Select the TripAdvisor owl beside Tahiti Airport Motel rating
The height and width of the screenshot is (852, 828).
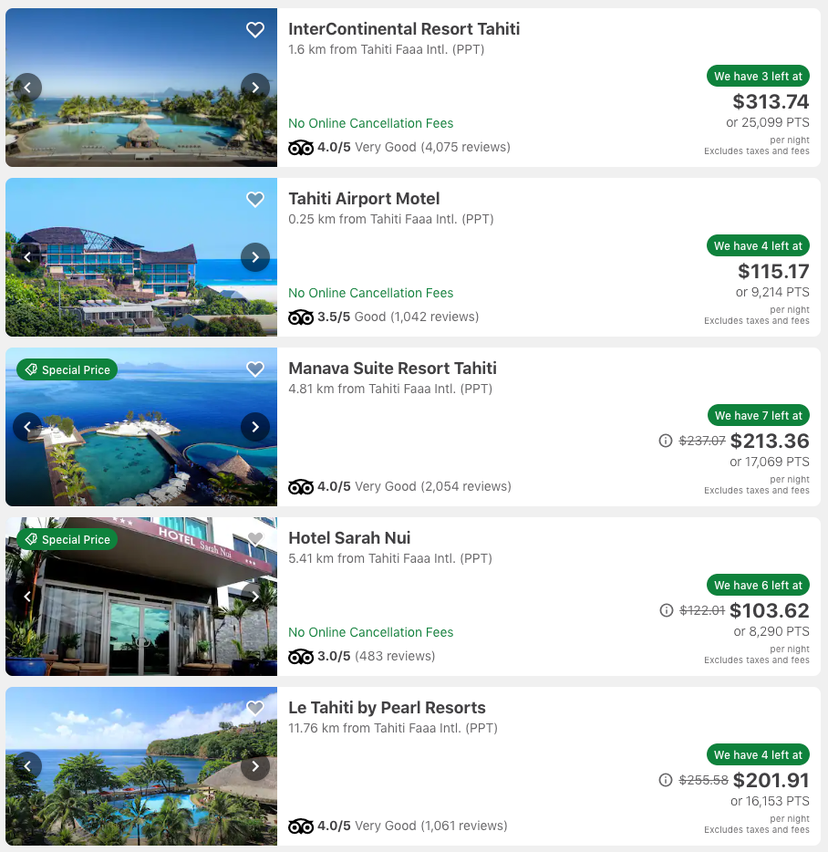click(300, 317)
